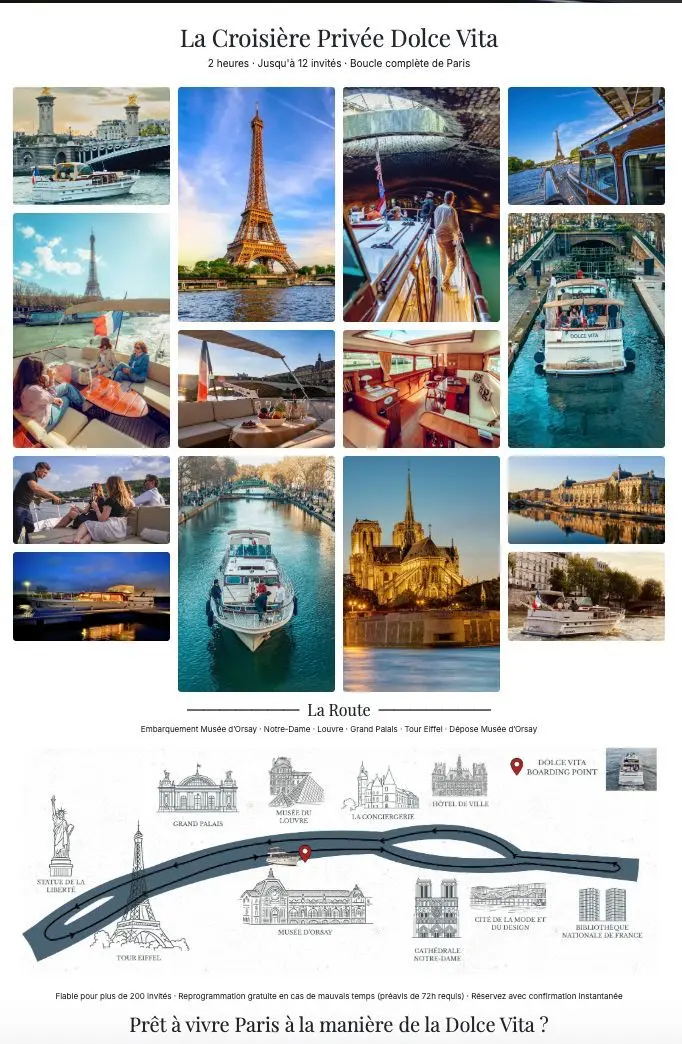This screenshot has width=682, height=1044.
Task: Open the wooden cabin interior photo
Action: pos(421,388)
